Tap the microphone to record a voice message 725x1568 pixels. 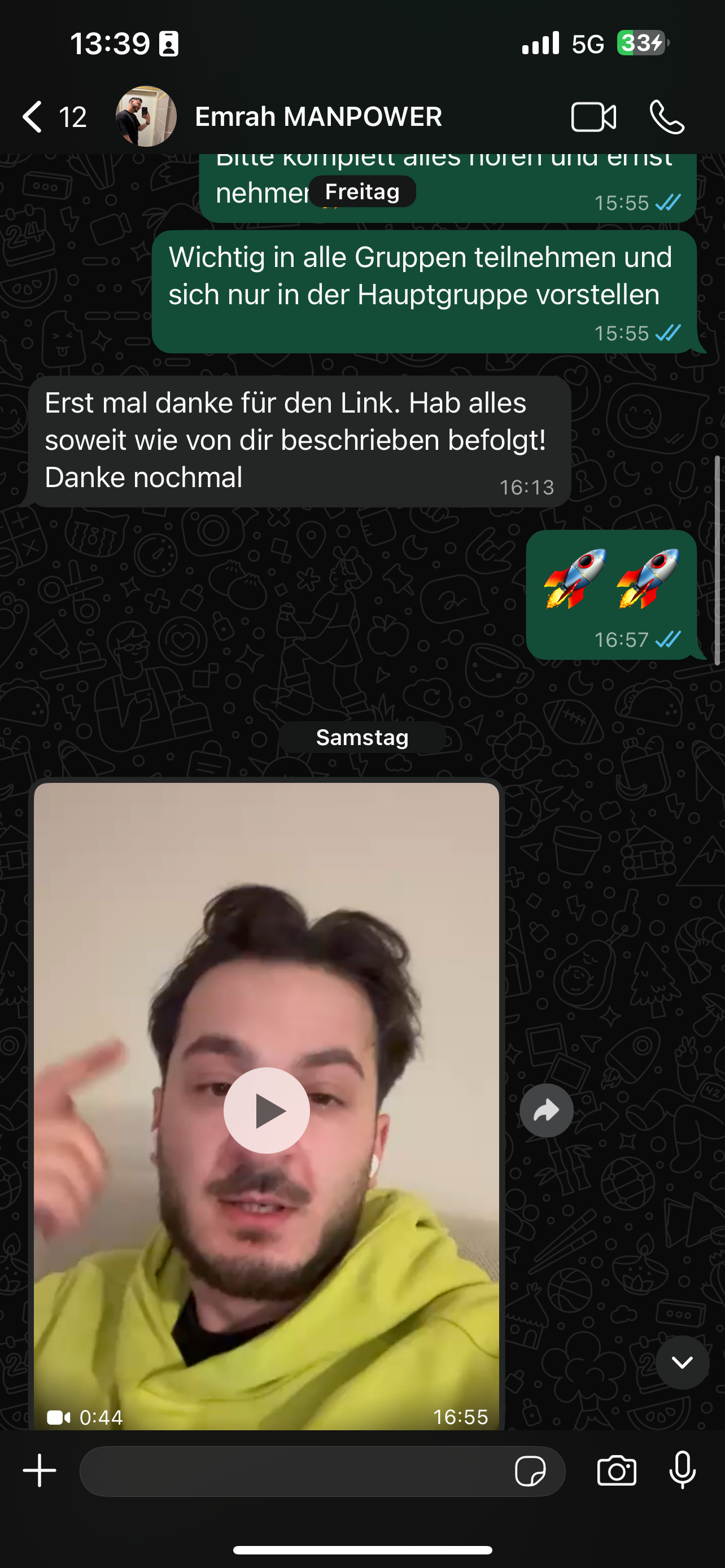(x=683, y=1470)
